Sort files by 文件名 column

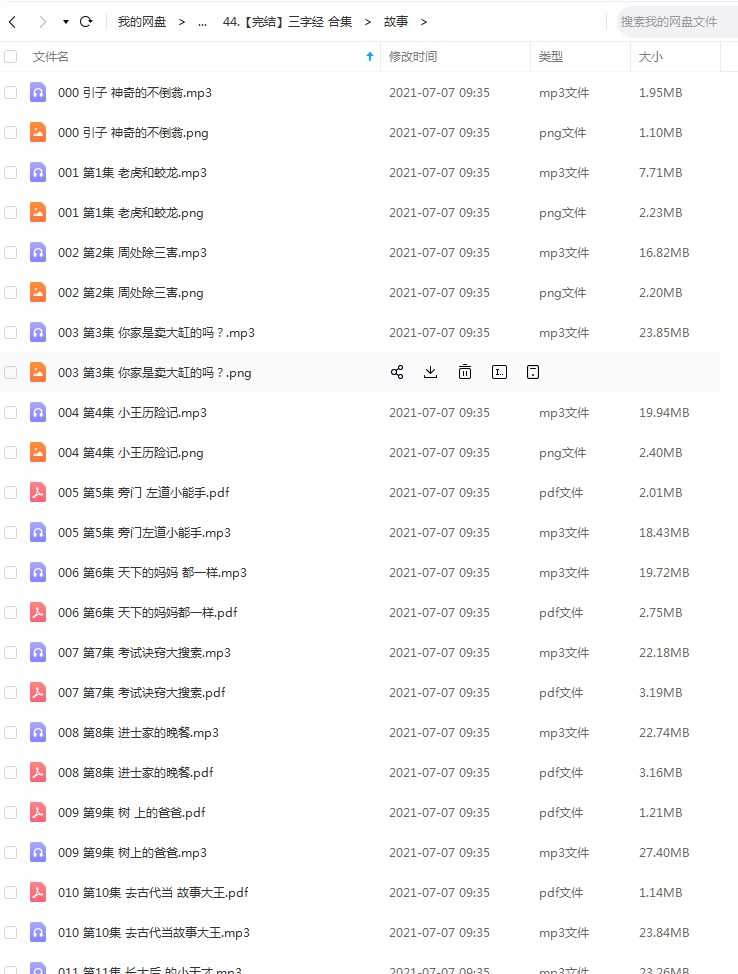coord(51,57)
